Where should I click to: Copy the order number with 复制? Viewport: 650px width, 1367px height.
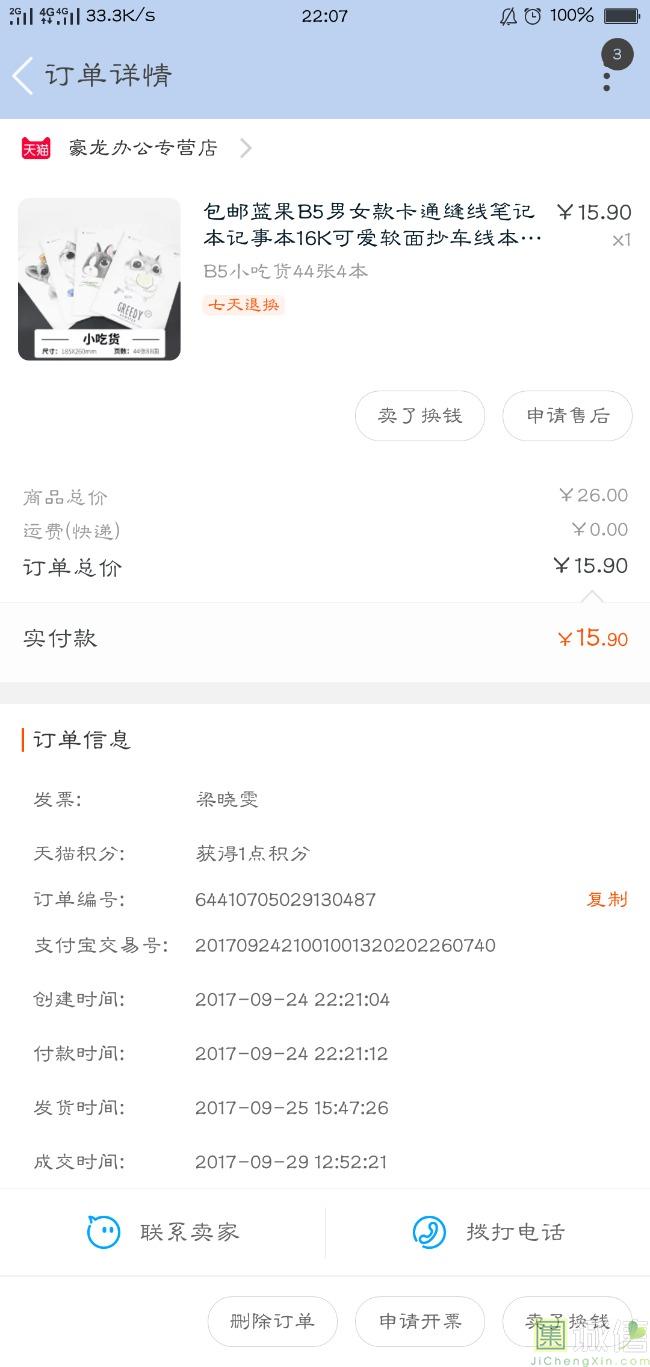[606, 899]
